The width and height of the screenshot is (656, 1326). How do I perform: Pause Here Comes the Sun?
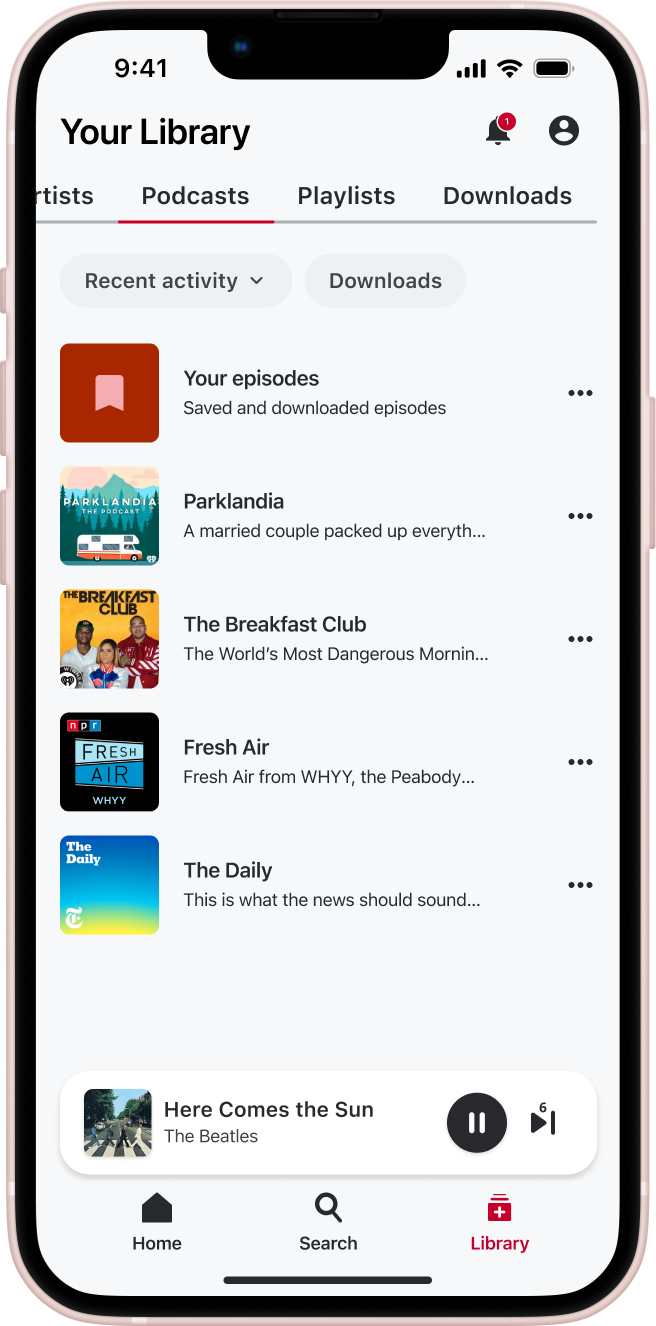[x=476, y=1122]
